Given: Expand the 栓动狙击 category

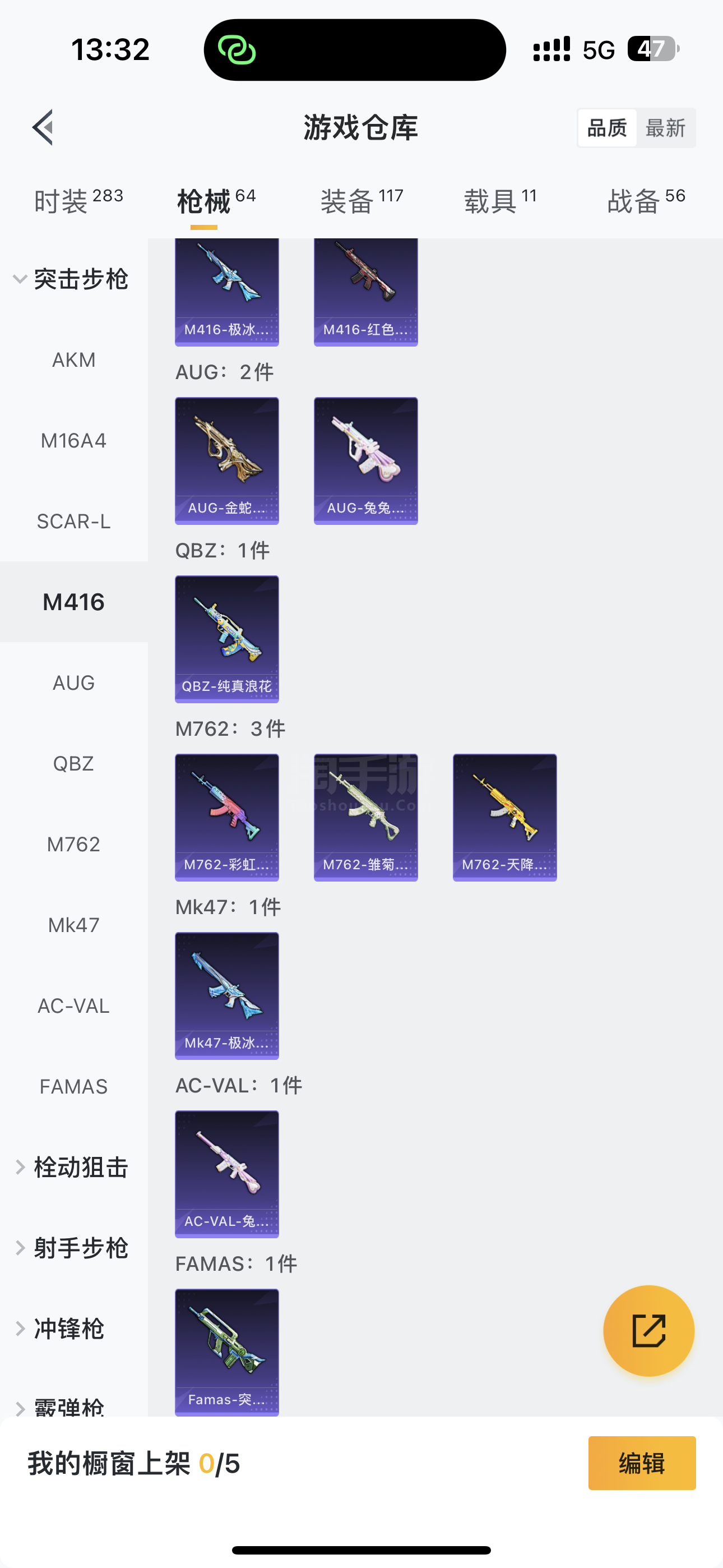Looking at the screenshot, I should 73,1168.
